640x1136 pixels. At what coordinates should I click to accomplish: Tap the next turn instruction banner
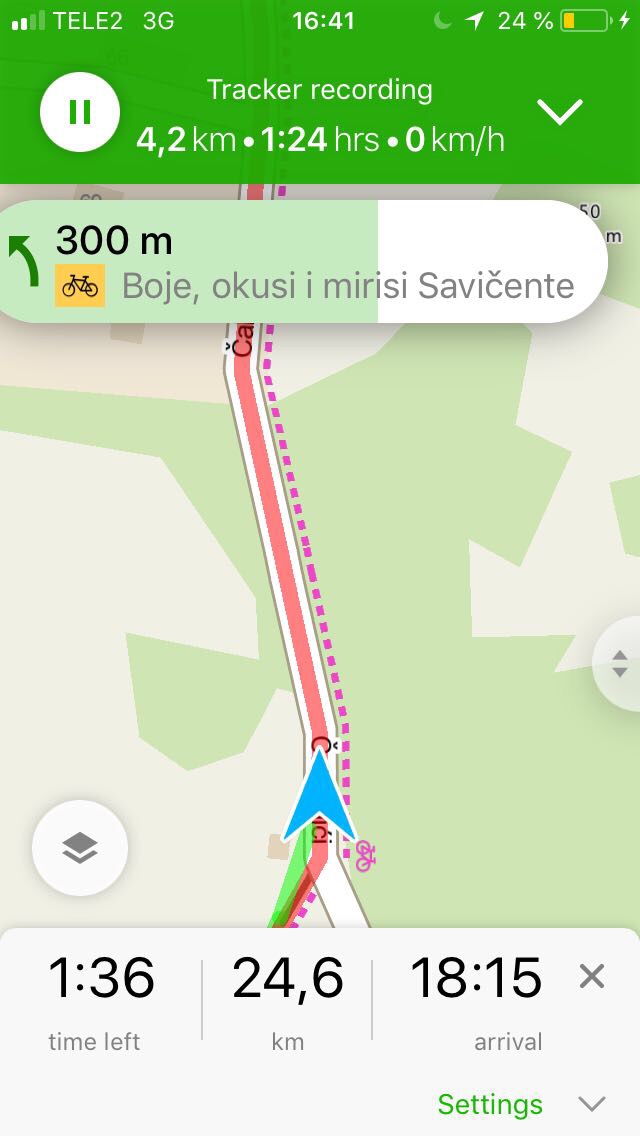[x=300, y=262]
